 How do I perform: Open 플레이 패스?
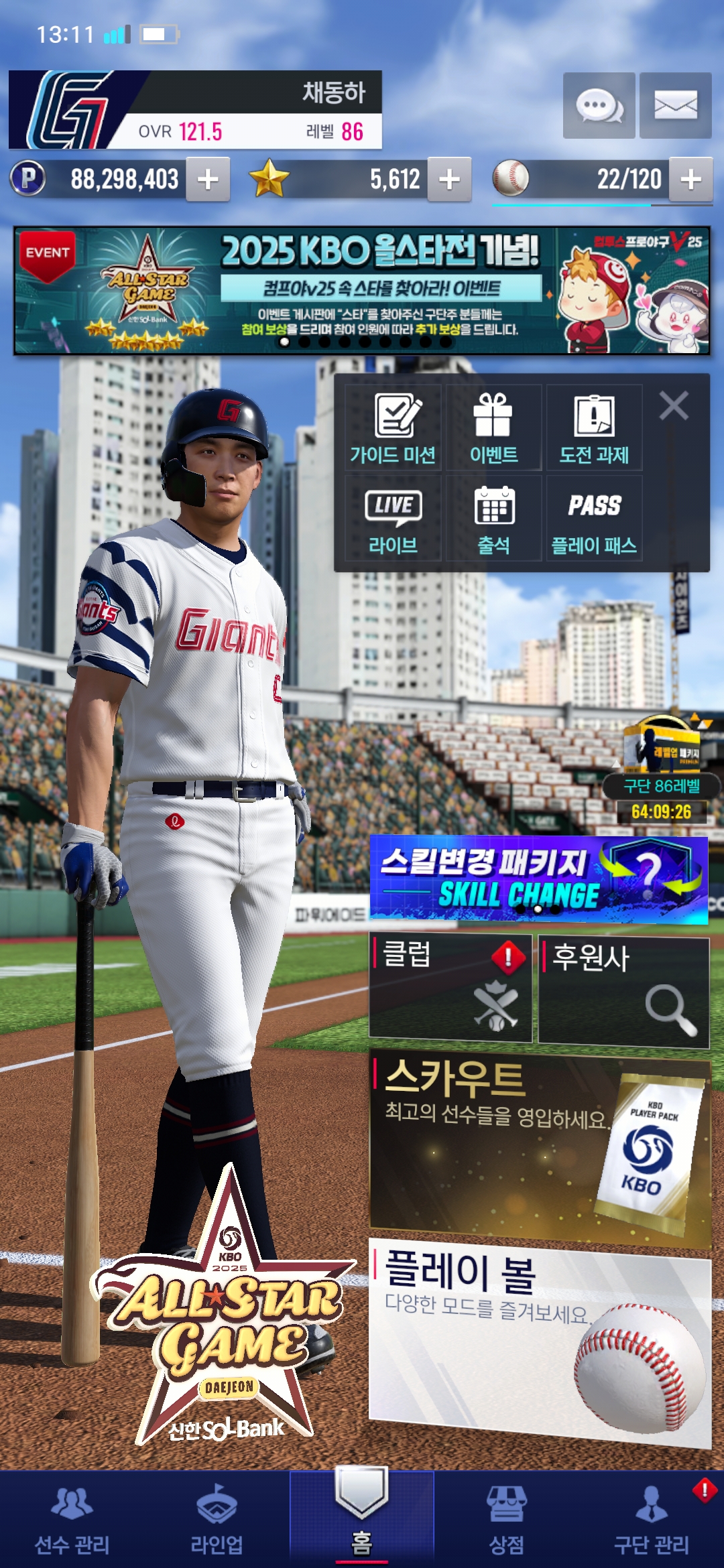click(594, 518)
